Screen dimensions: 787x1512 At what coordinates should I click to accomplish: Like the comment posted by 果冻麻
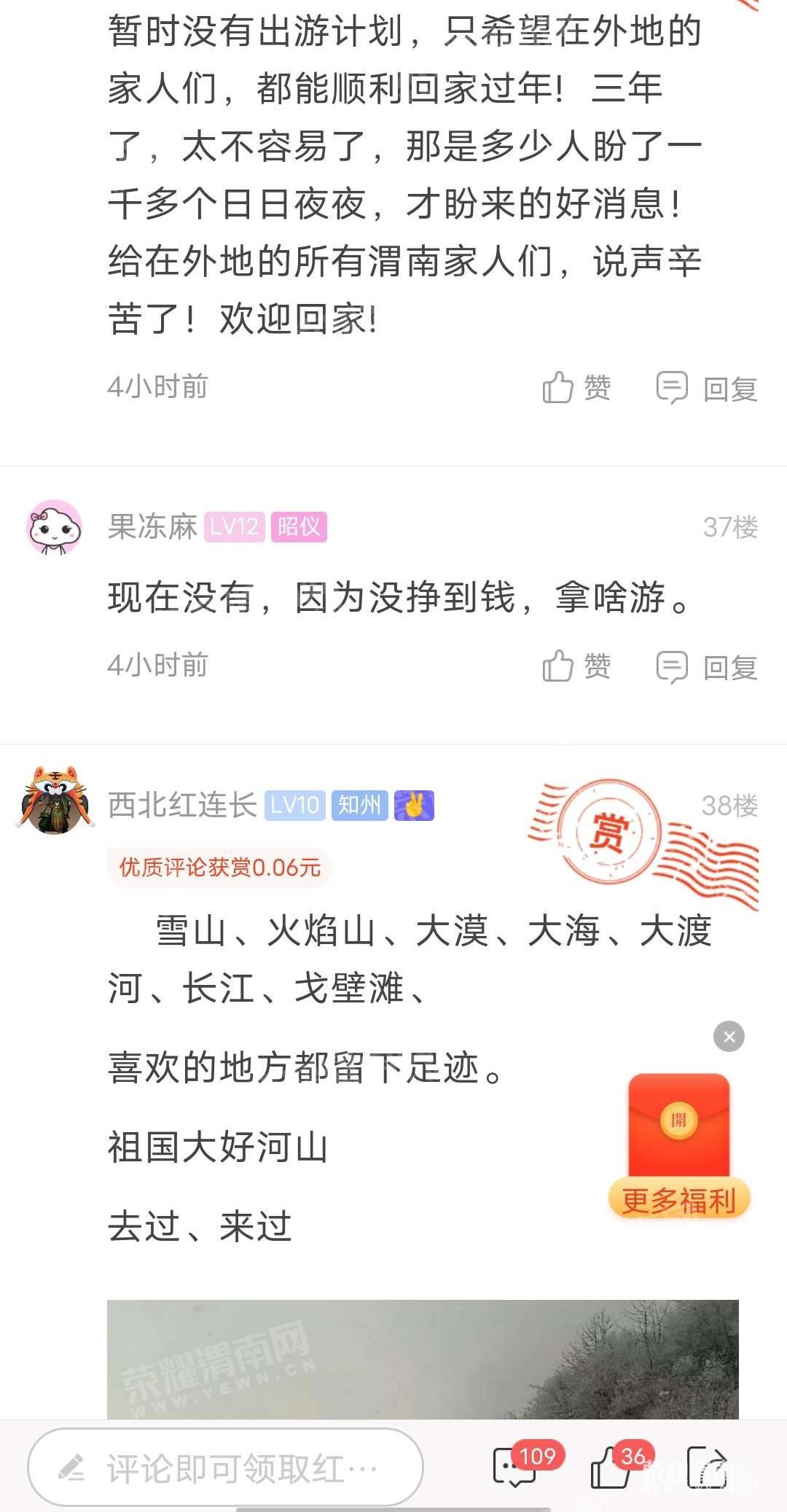click(x=576, y=666)
